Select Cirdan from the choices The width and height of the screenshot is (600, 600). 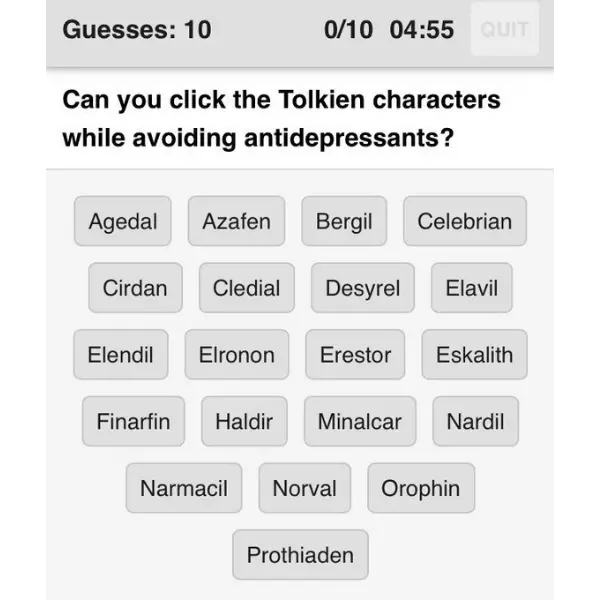click(135, 288)
